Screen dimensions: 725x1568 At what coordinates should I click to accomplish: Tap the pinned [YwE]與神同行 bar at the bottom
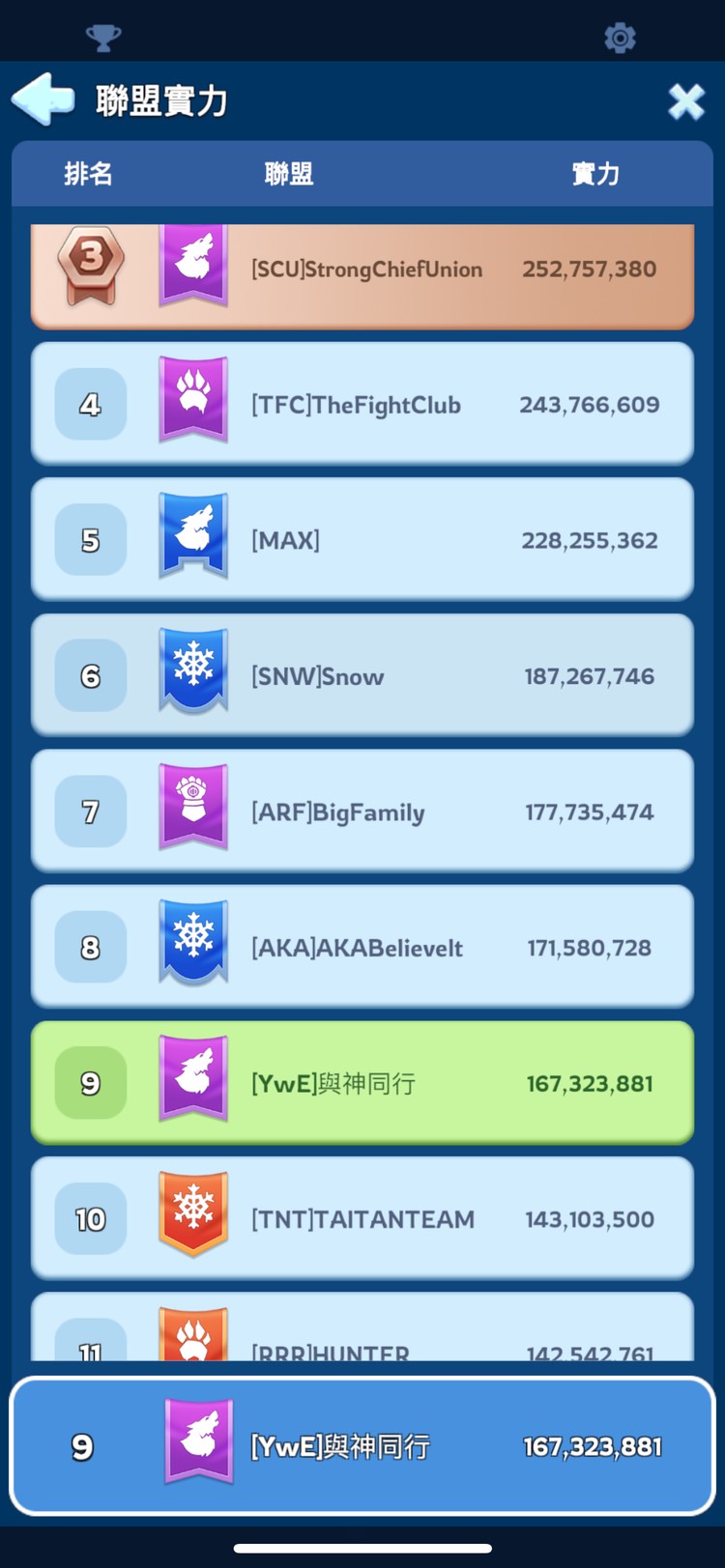pos(362,1445)
